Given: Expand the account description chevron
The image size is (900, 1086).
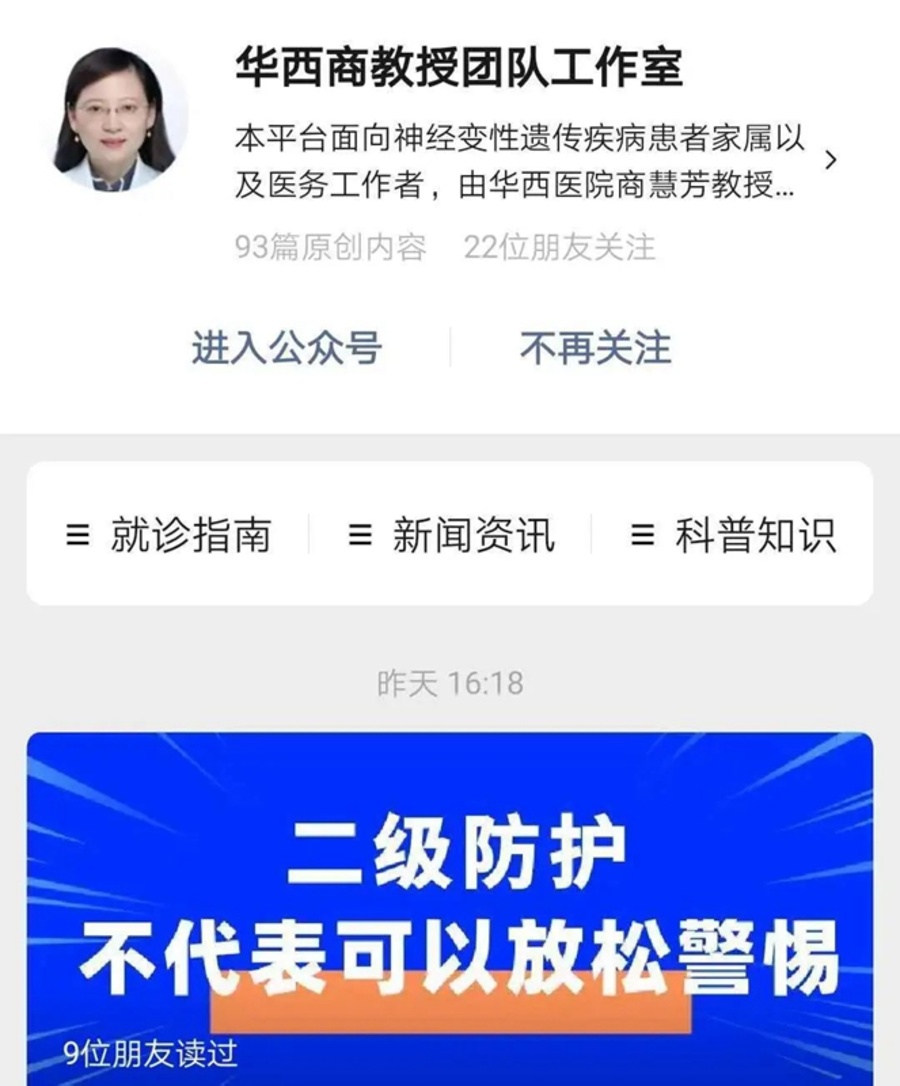Looking at the screenshot, I should (x=829, y=160).
